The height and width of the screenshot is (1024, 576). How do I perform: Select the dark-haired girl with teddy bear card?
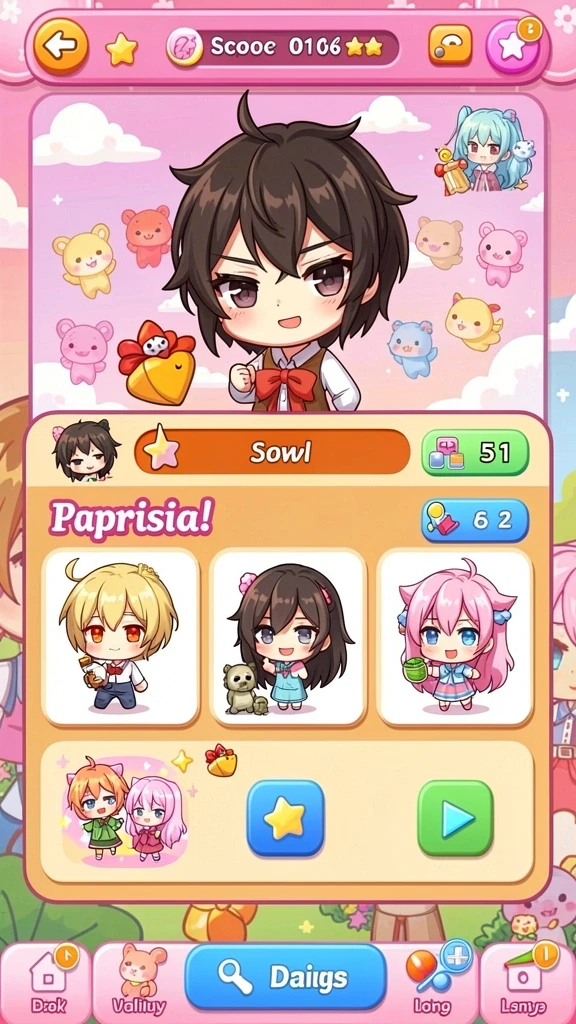(x=288, y=637)
